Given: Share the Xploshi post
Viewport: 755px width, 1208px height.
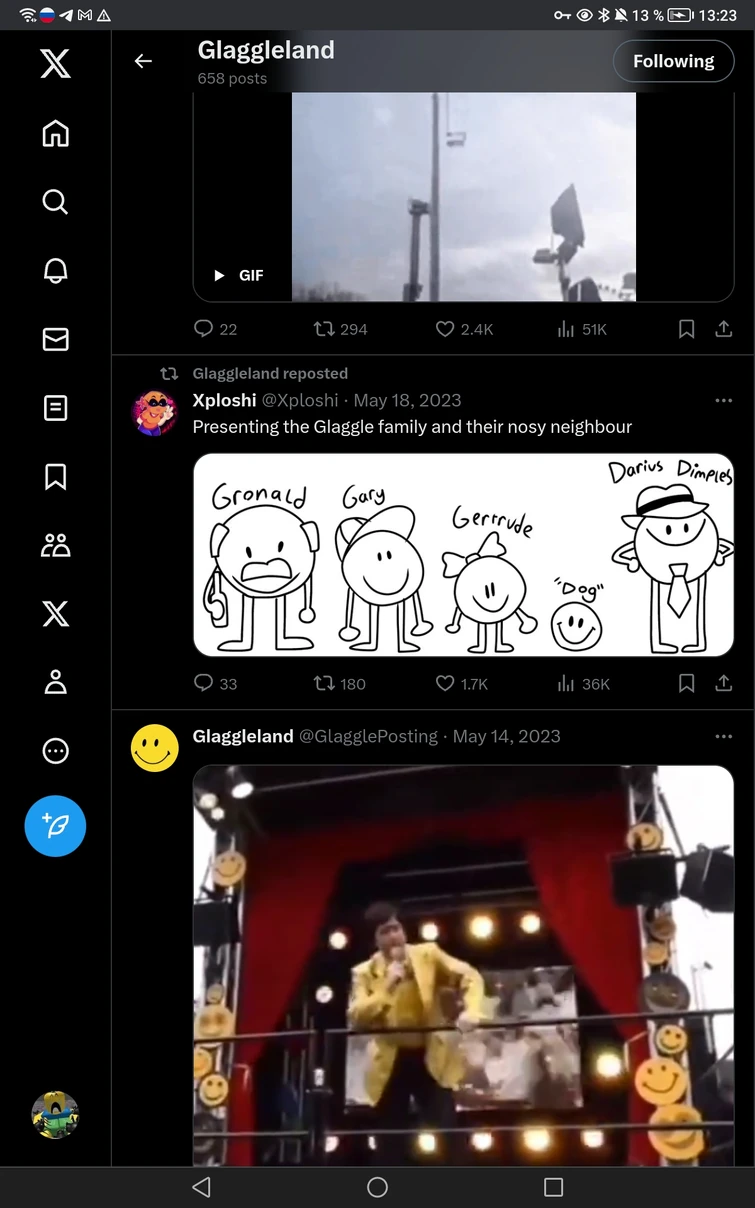Looking at the screenshot, I should [724, 683].
